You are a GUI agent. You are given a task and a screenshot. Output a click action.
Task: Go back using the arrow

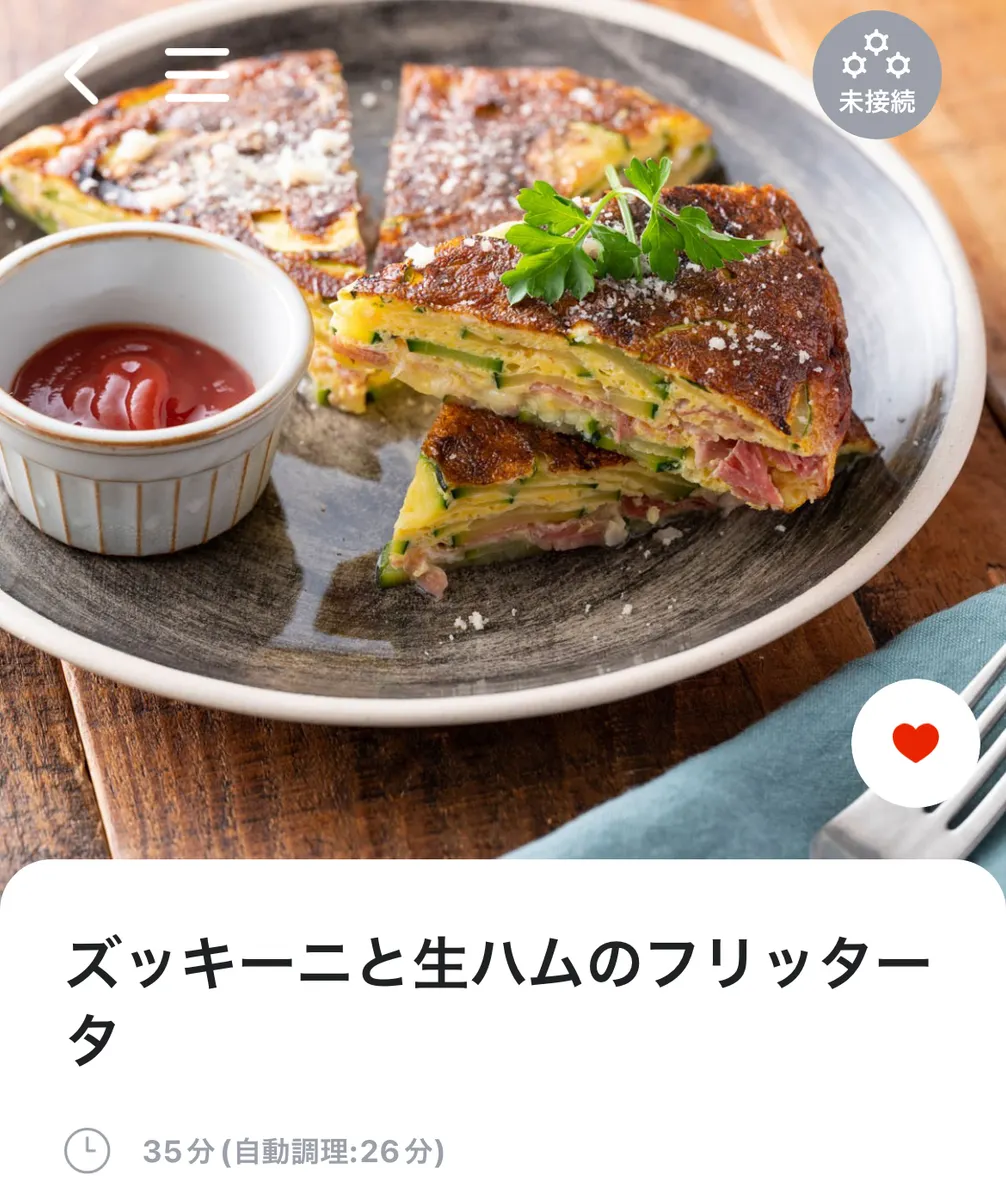pyautogui.click(x=82, y=75)
